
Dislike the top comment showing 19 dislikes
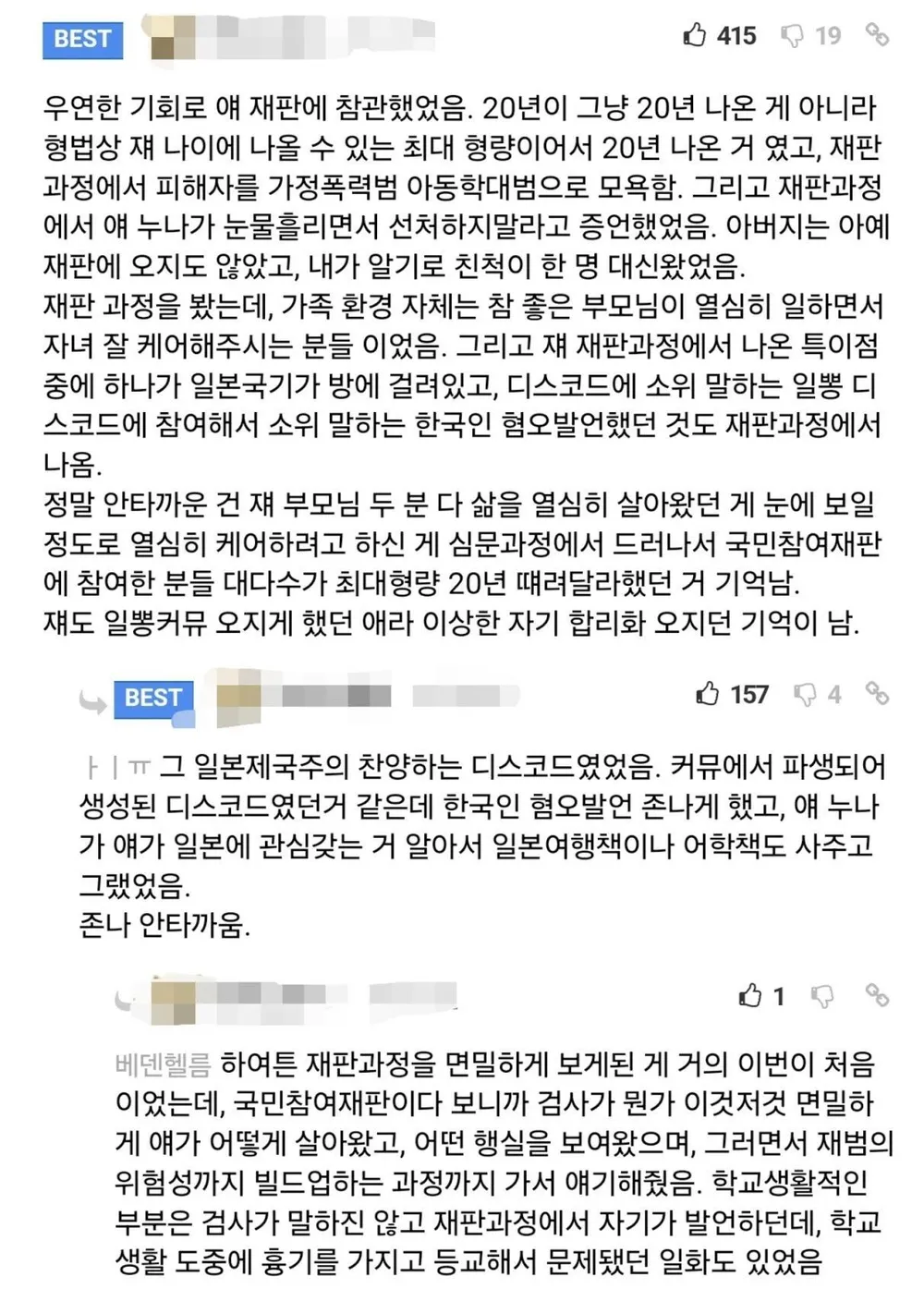[793, 36]
